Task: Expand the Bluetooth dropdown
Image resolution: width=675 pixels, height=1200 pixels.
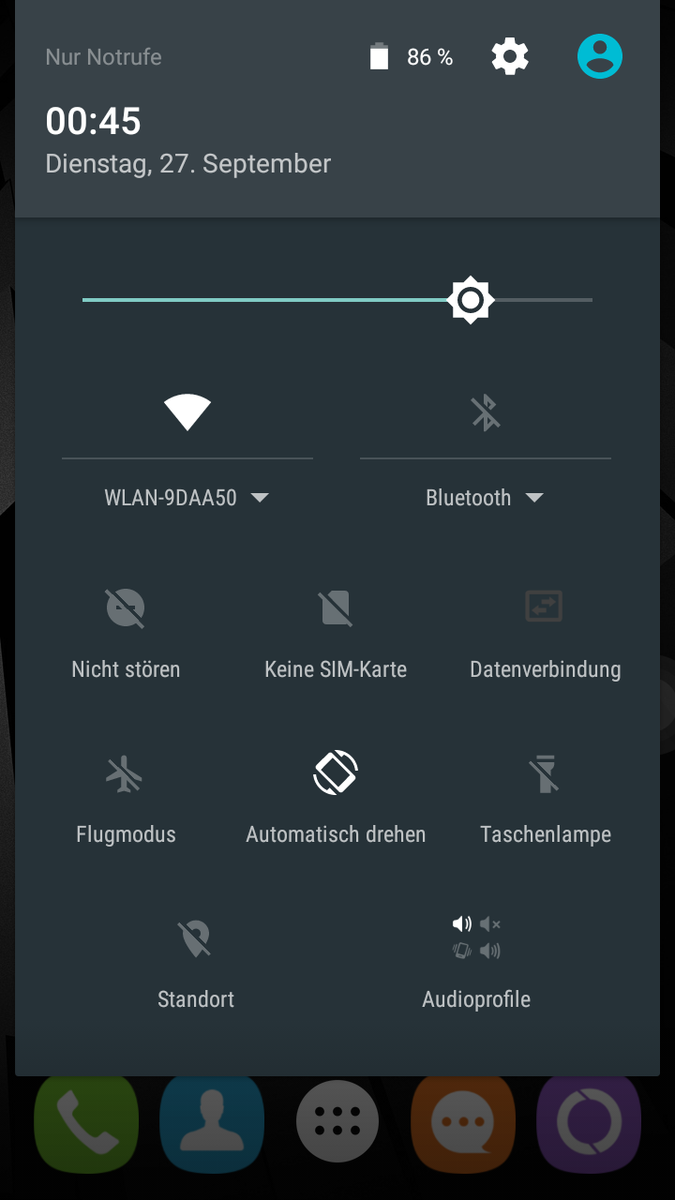Action: click(485, 498)
